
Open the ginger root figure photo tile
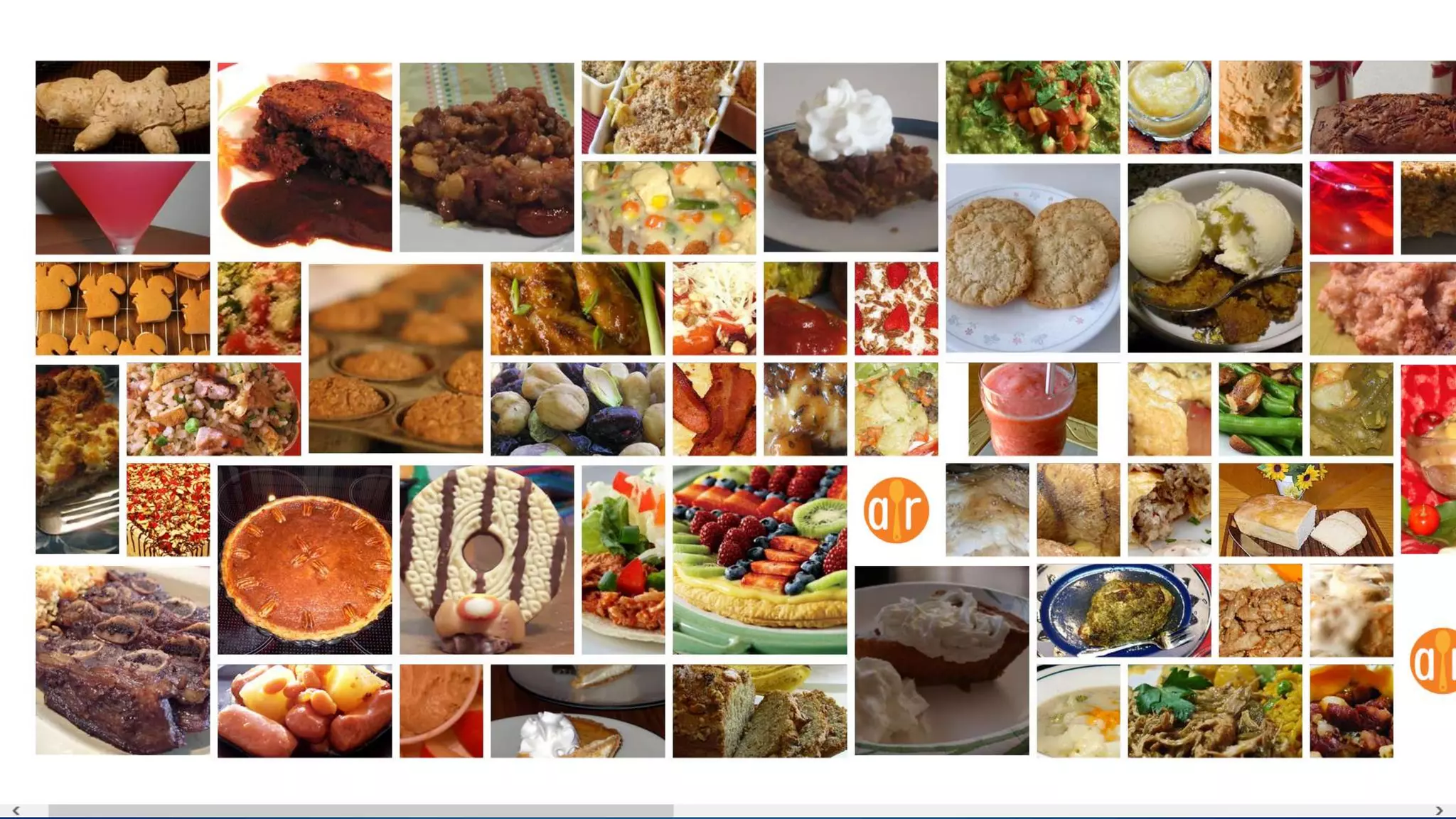122,107
